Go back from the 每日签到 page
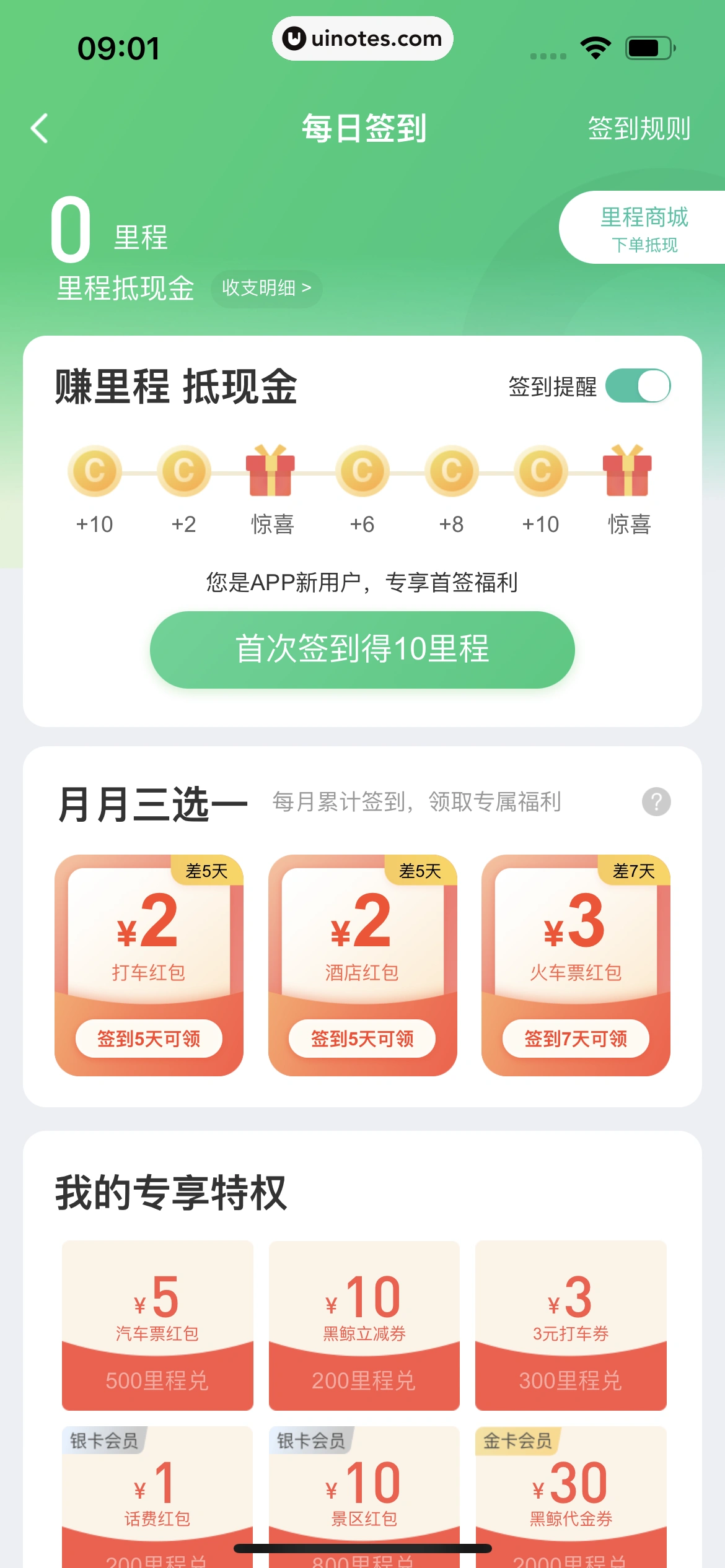725x1568 pixels. [40, 128]
